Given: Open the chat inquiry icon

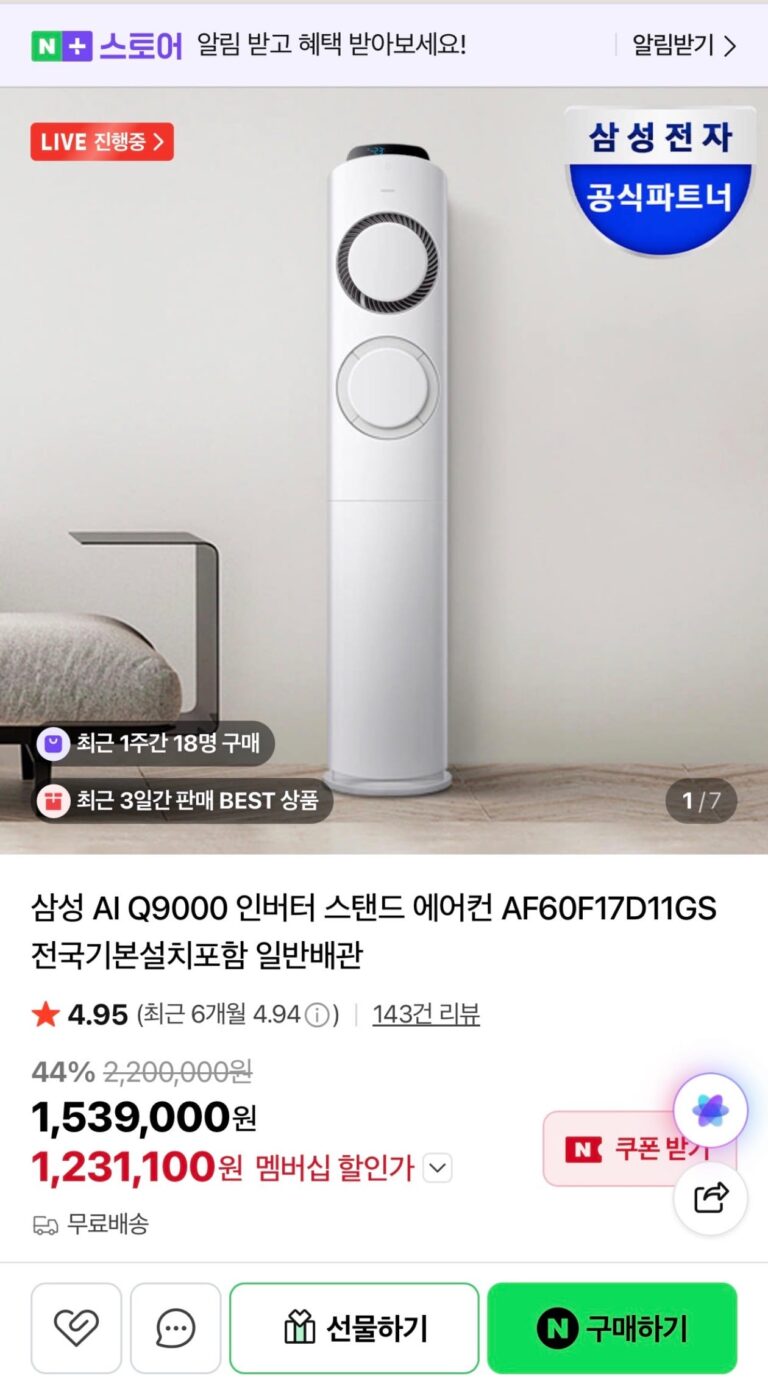Looking at the screenshot, I should click(x=175, y=1328).
